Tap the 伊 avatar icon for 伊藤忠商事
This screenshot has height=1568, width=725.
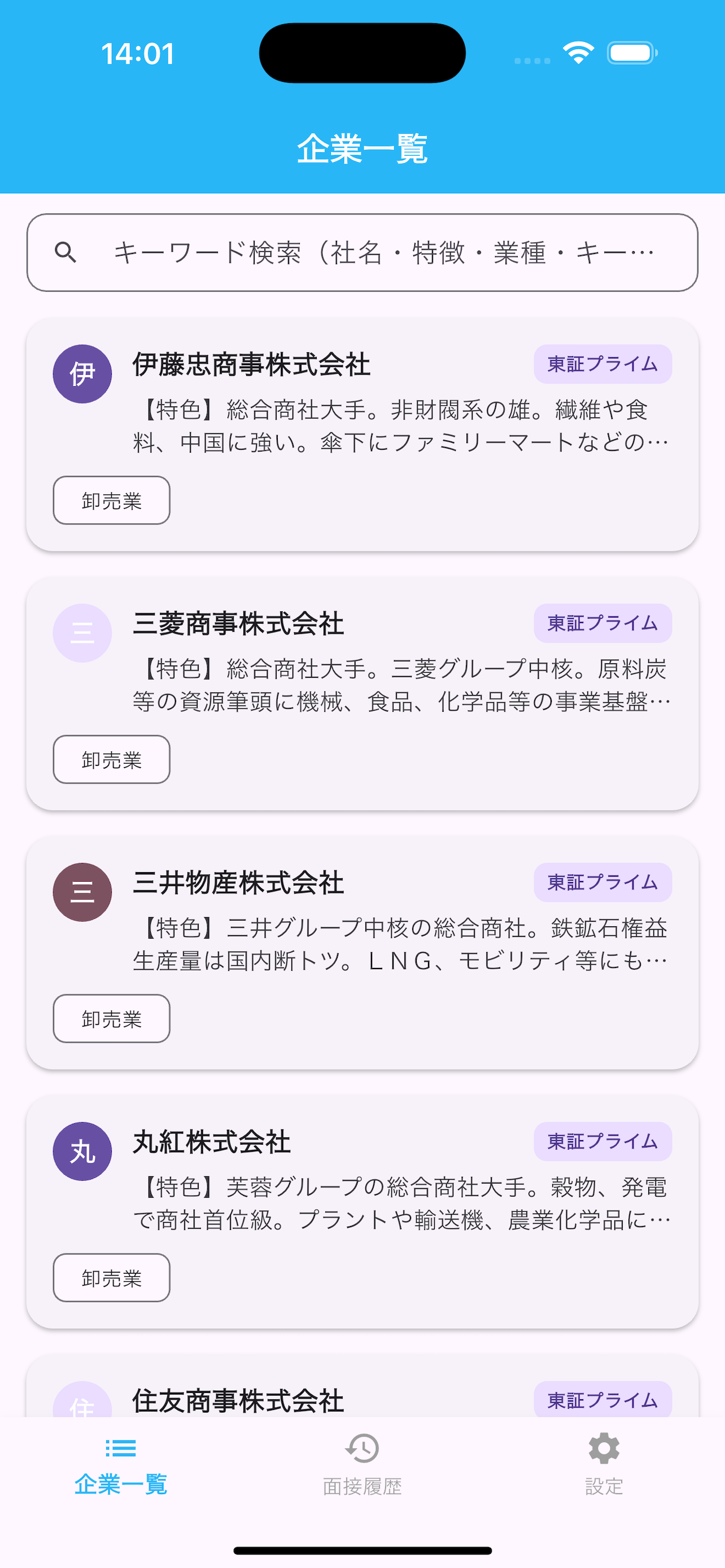point(82,374)
